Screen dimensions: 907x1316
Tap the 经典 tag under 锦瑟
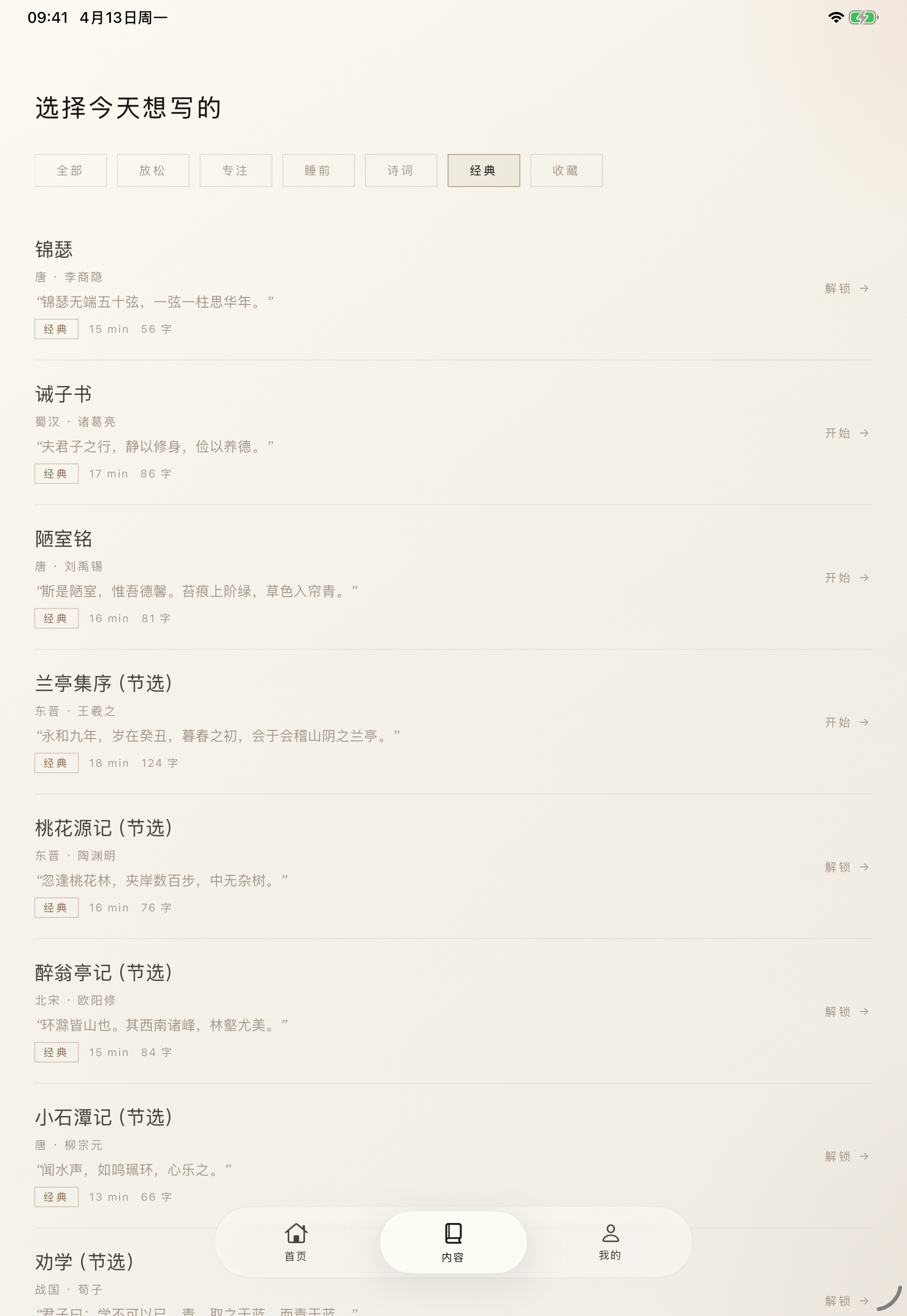pyautogui.click(x=56, y=328)
